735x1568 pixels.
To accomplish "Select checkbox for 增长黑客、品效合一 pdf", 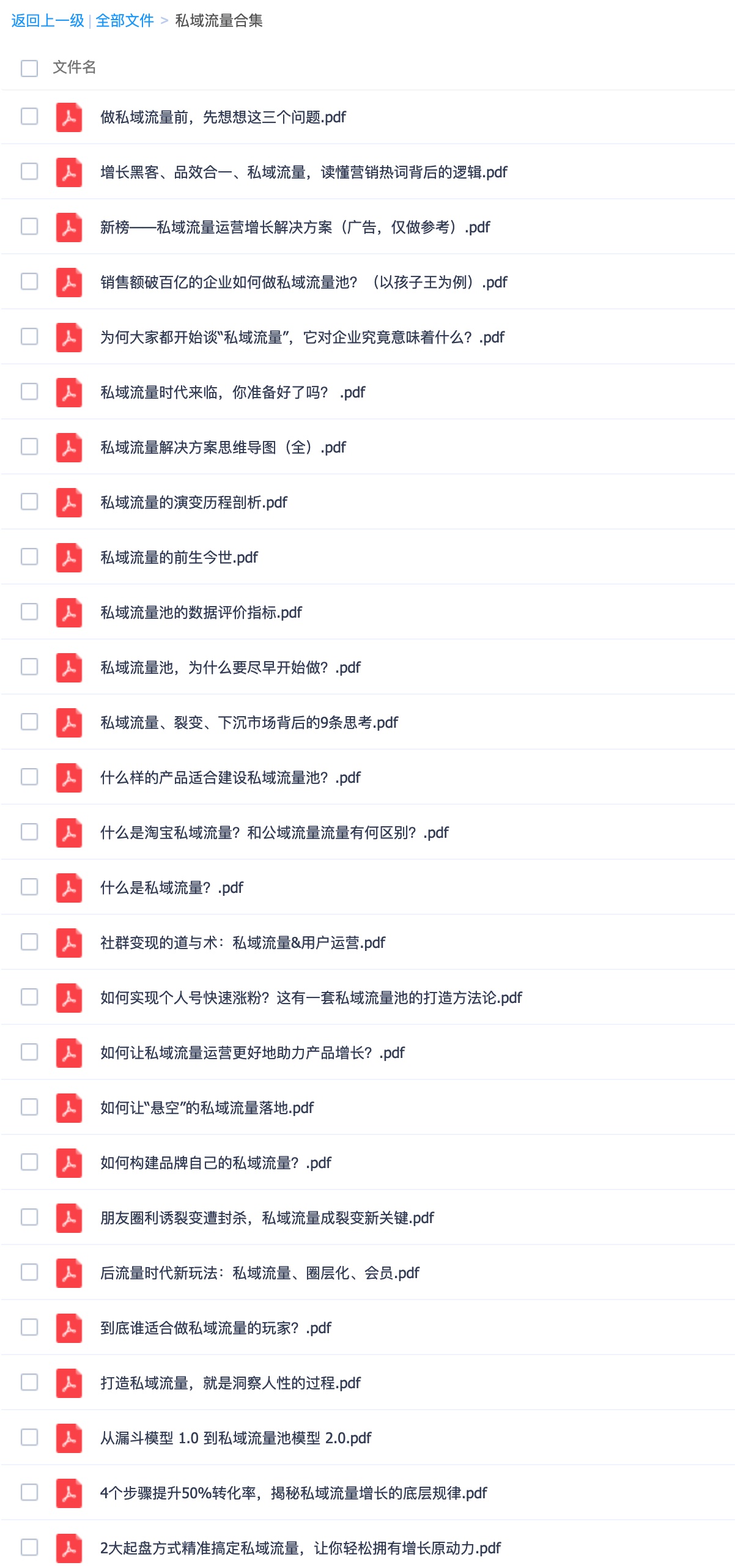I will coord(29,172).
